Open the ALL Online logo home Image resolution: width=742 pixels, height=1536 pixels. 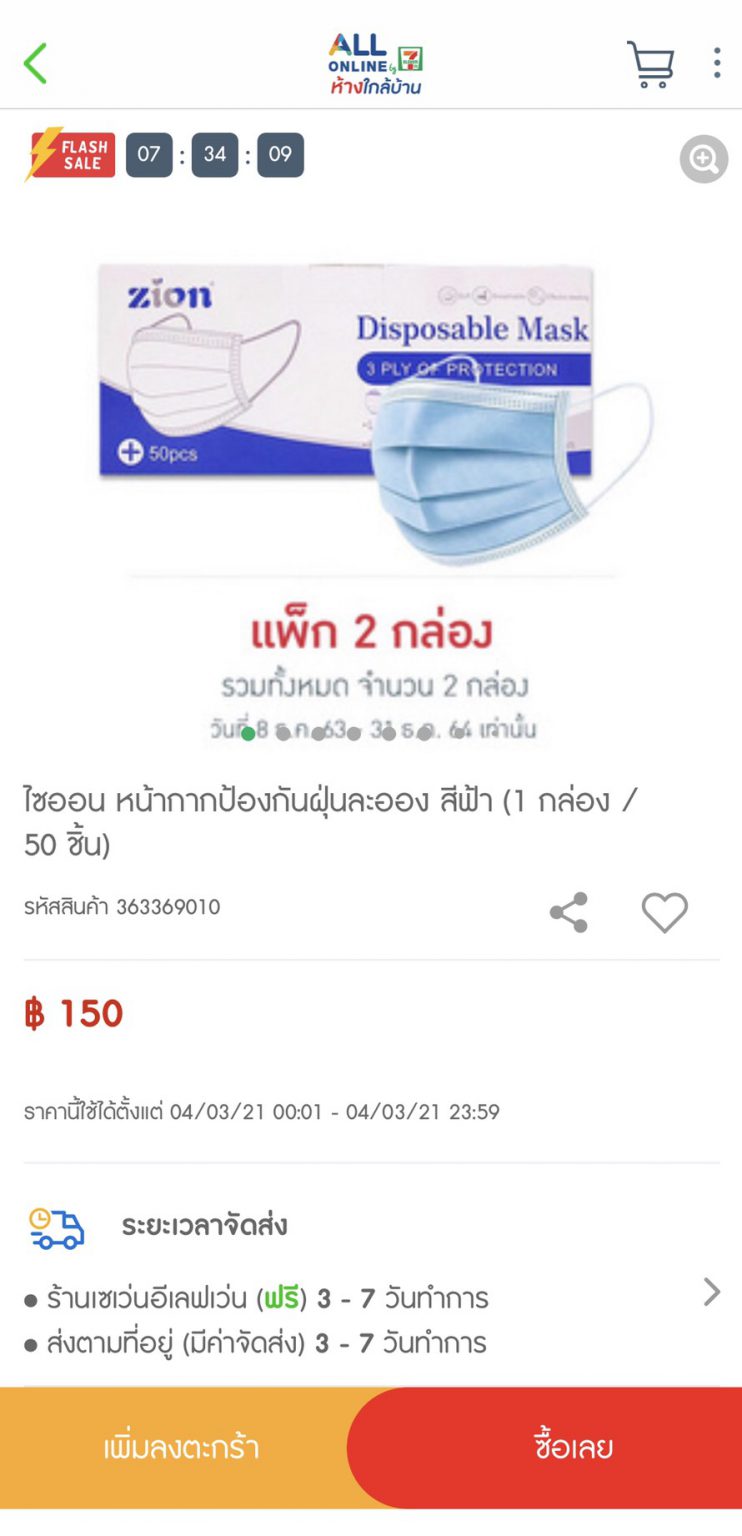pyautogui.click(x=374, y=64)
